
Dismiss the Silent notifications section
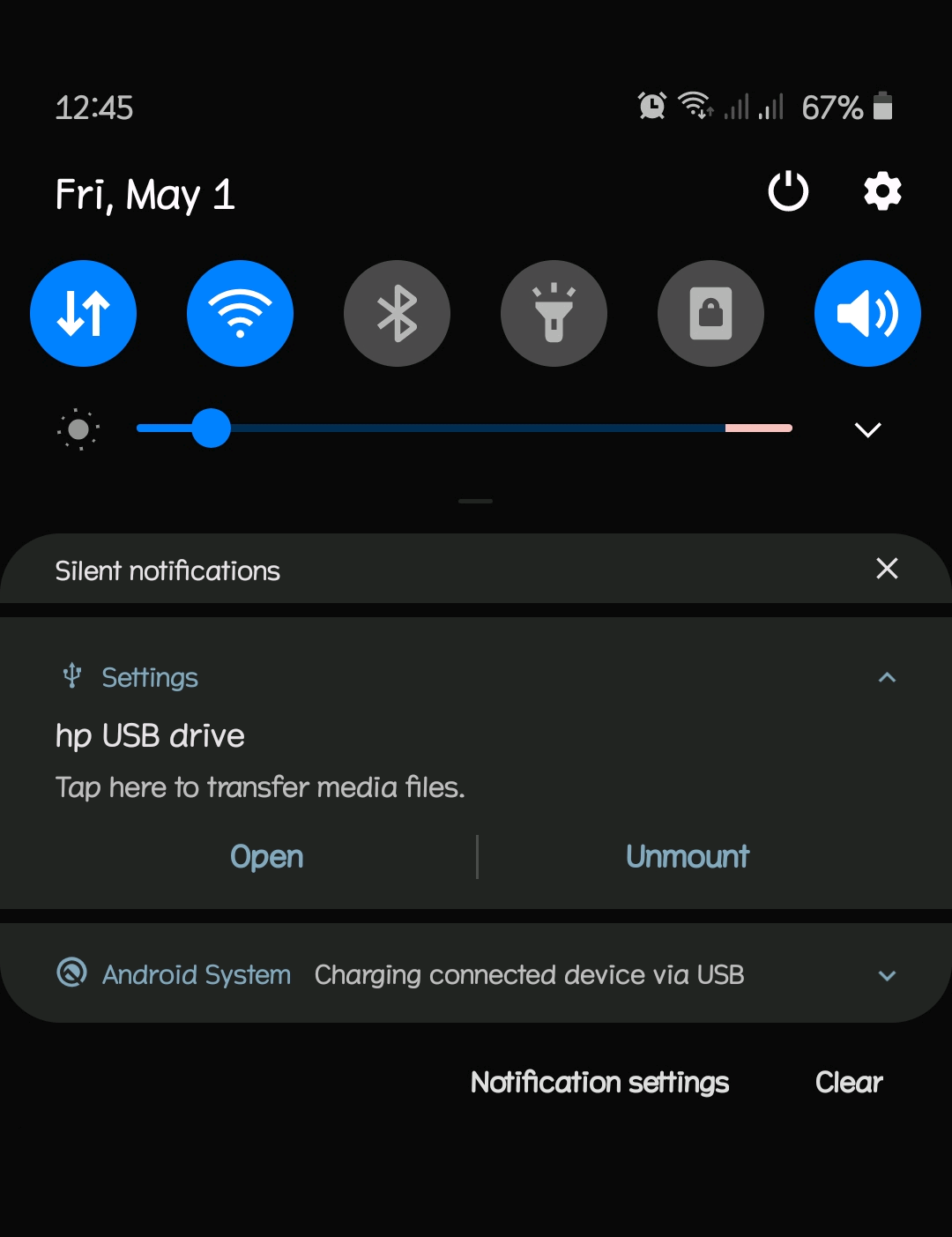coord(887,569)
